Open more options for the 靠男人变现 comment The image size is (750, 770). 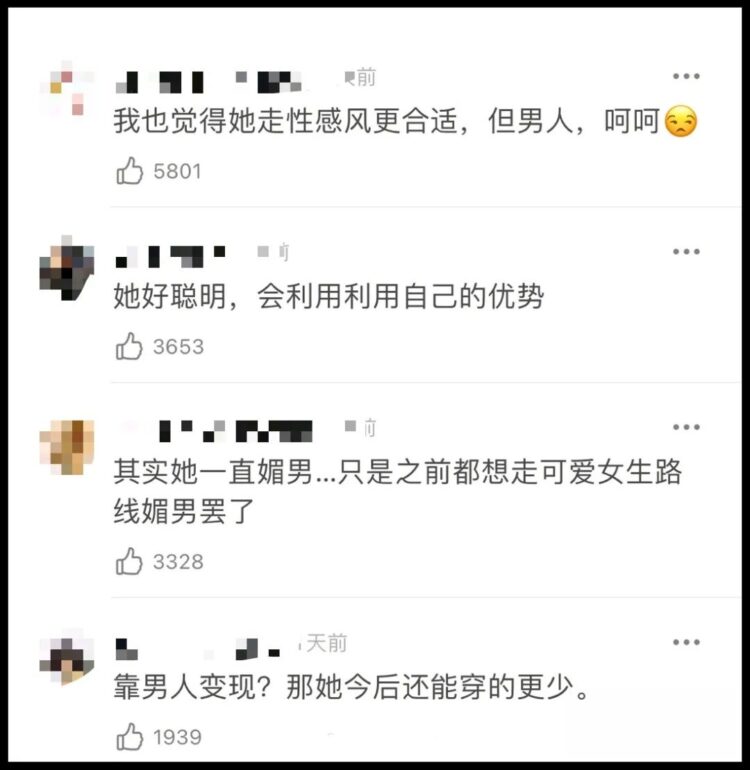[x=686, y=642]
